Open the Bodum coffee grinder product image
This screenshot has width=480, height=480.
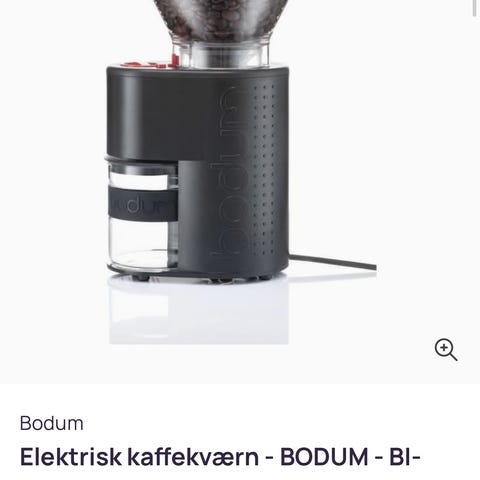tap(240, 172)
